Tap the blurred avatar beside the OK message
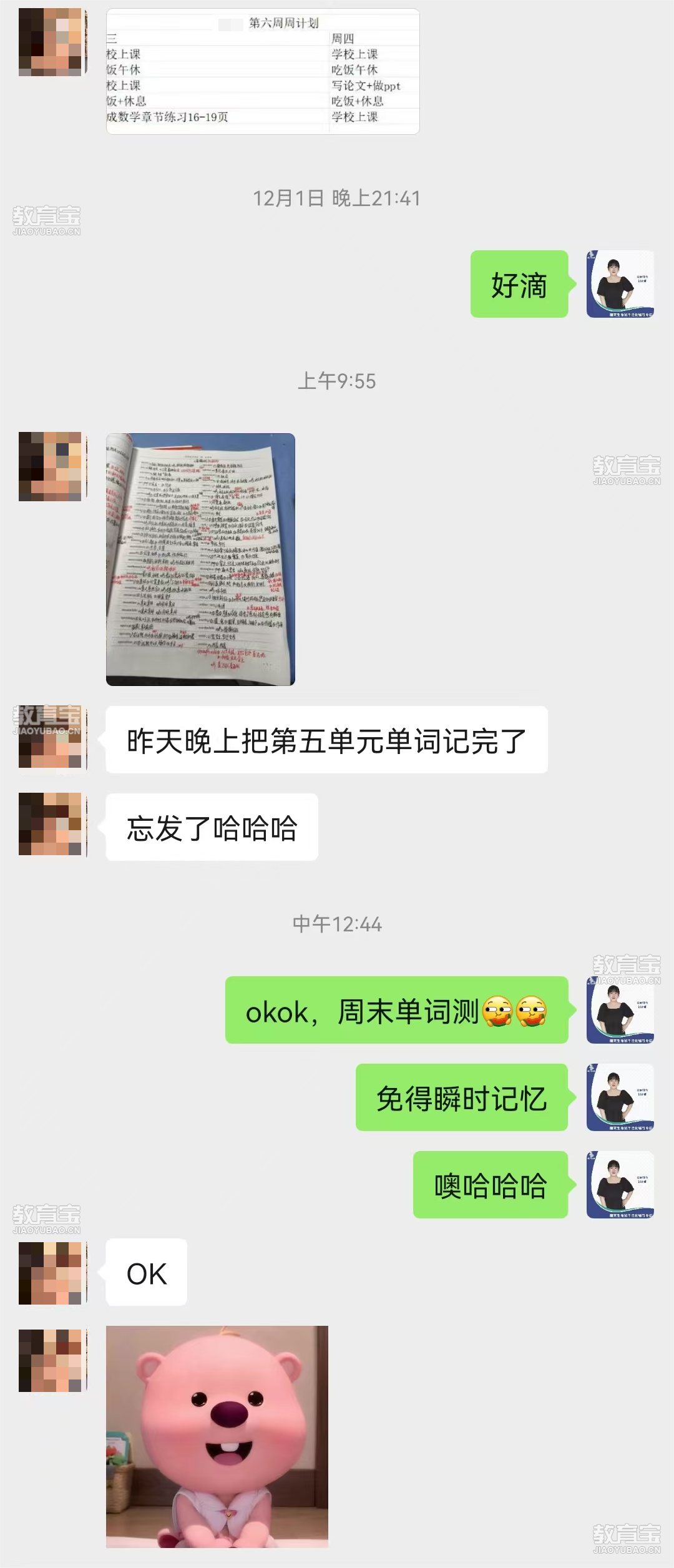This screenshot has height=1568, width=674. pos(50,1273)
